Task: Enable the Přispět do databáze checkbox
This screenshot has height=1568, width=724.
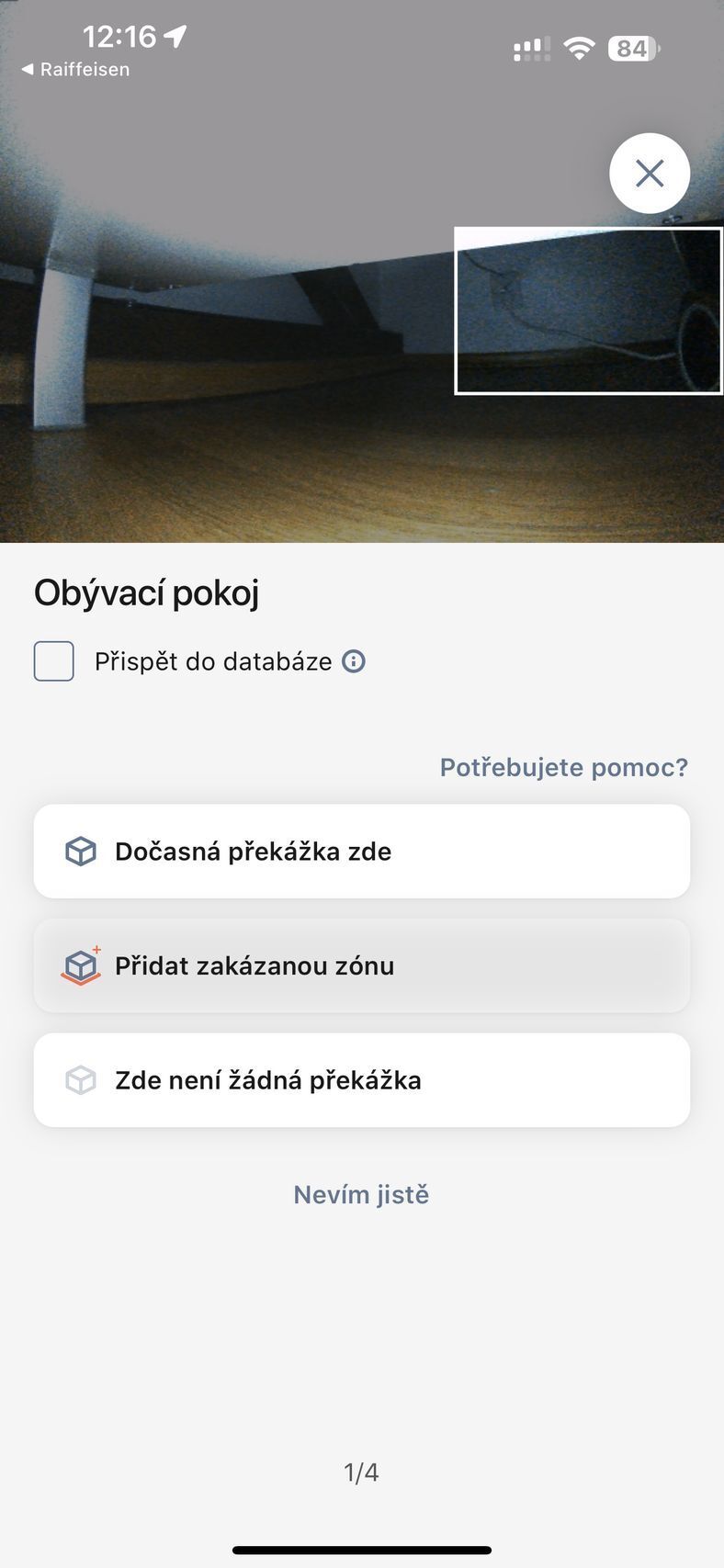Action: click(53, 660)
